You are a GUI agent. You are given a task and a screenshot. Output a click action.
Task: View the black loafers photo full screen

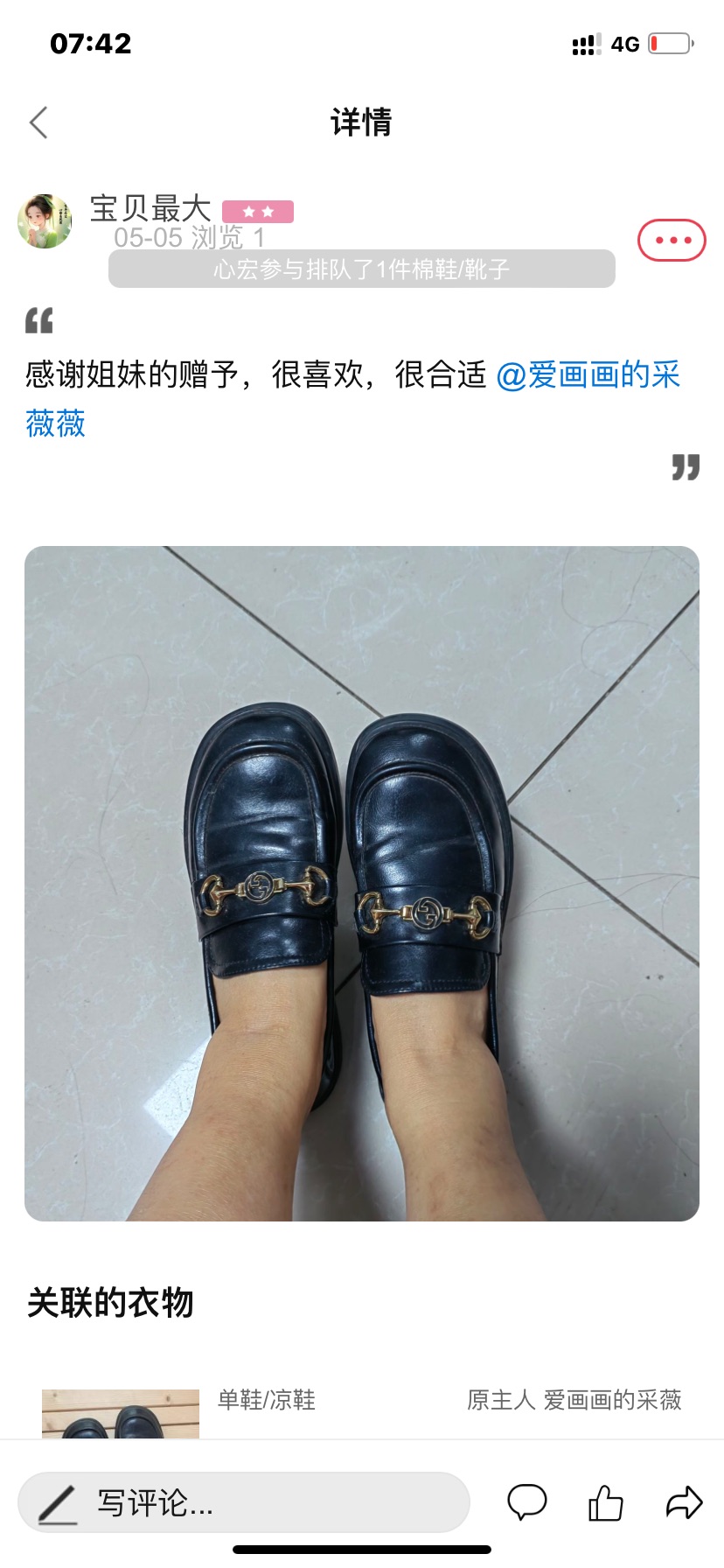(x=362, y=884)
